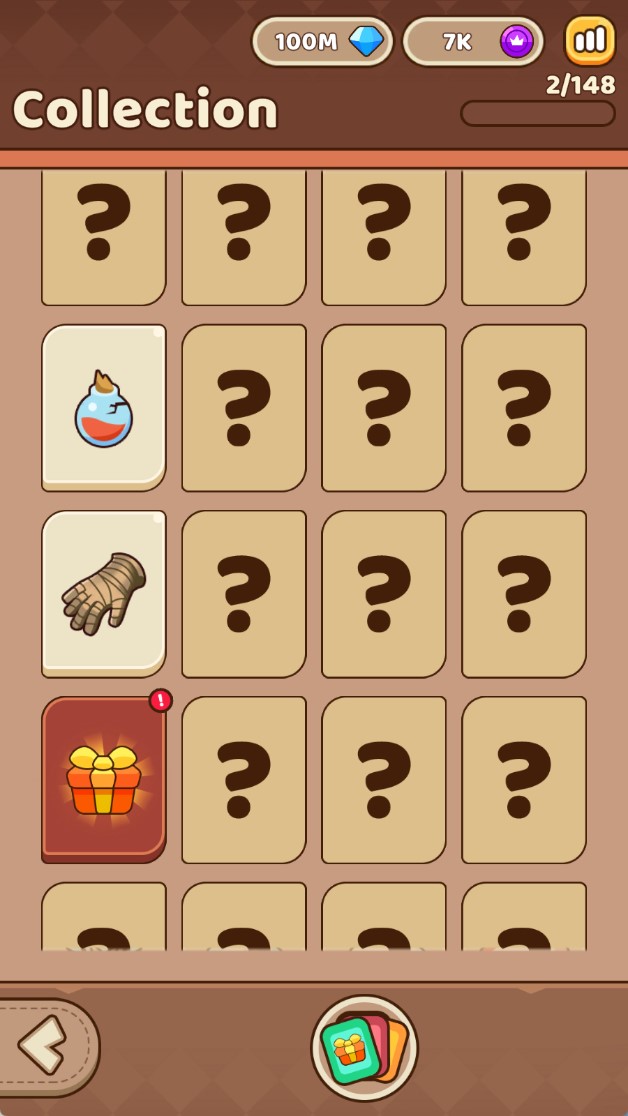Tap the 100M blue gems counter
The image size is (628, 1116).
(x=322, y=42)
